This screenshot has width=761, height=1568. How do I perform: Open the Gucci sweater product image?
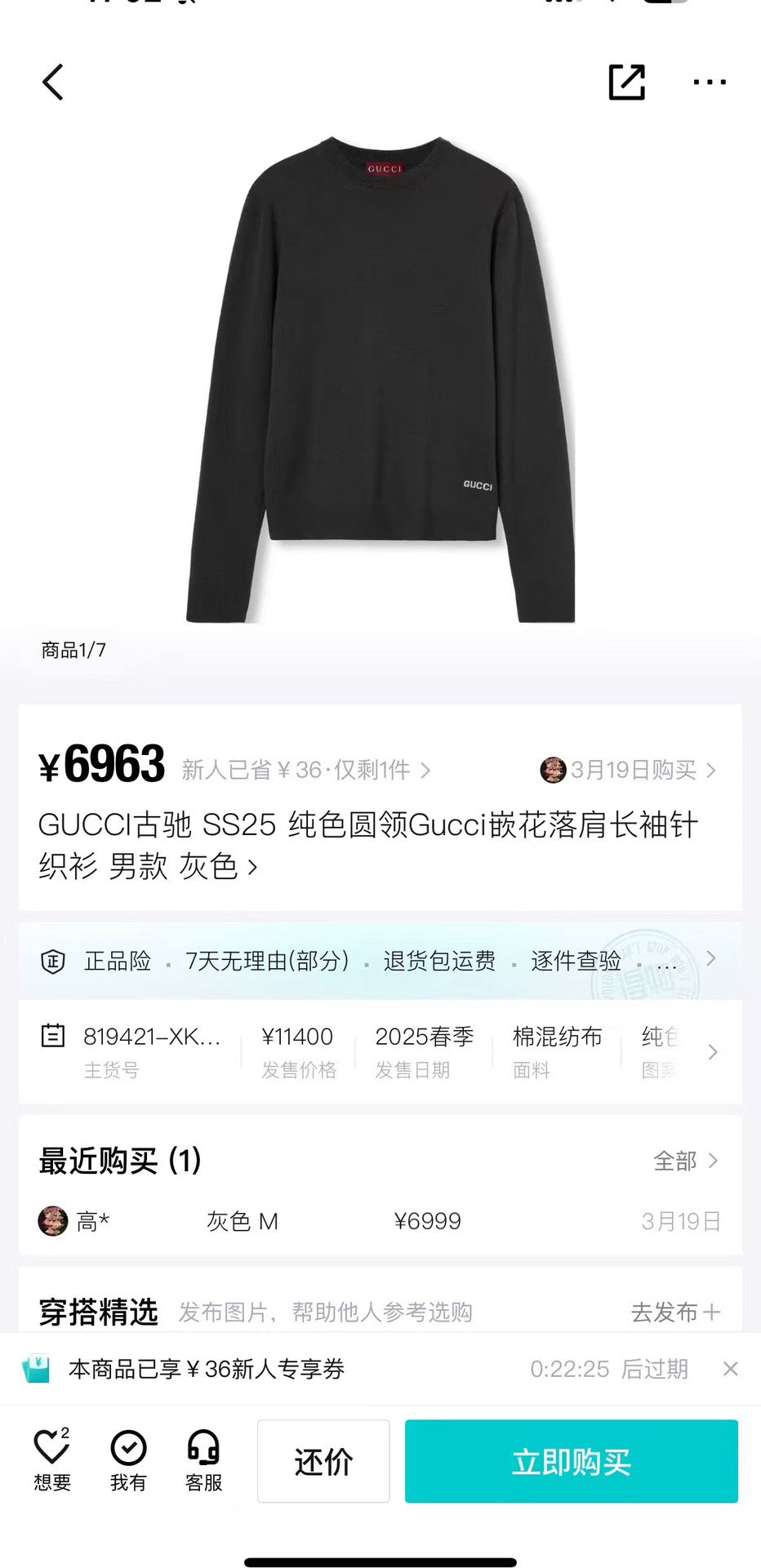[380, 380]
